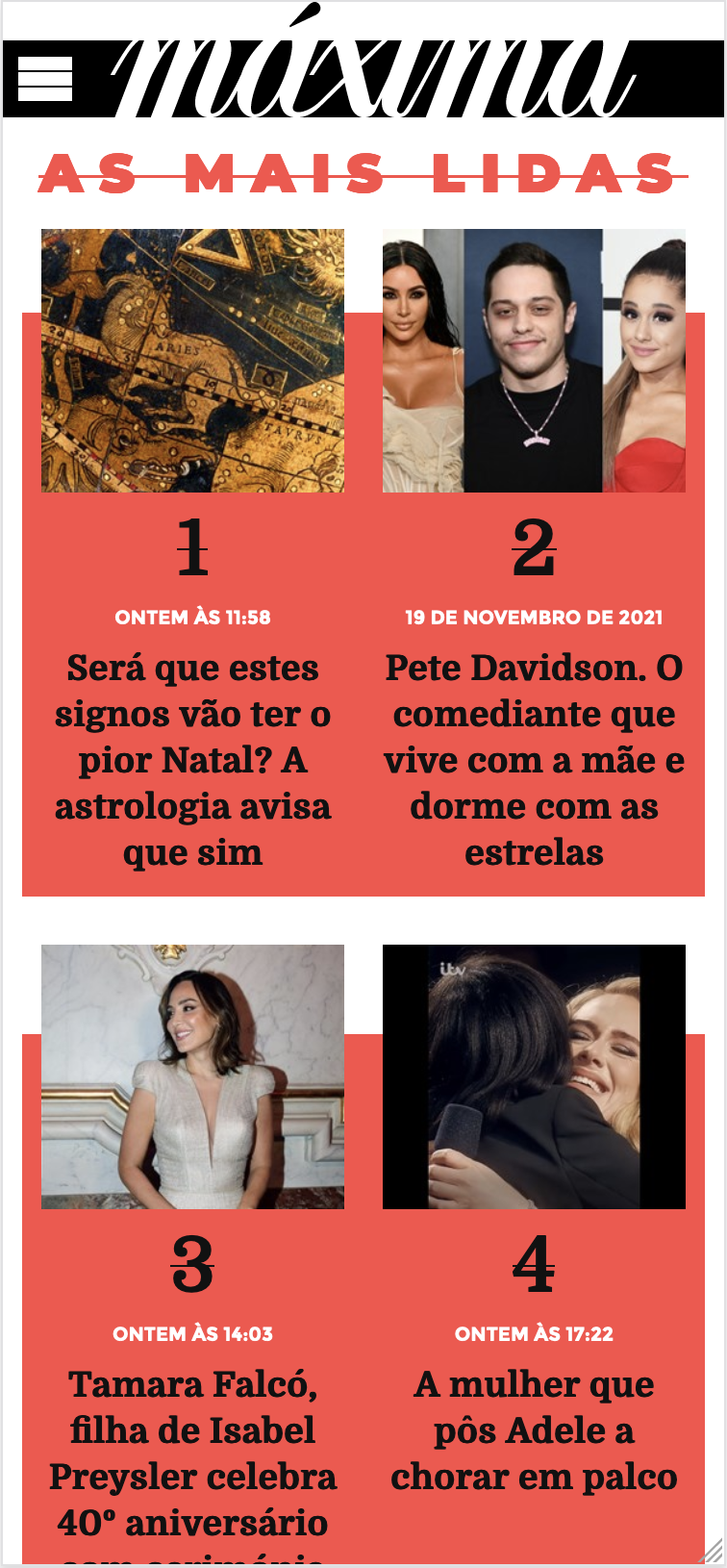
Task: Open the astrology Christmas article image
Action: coord(192,361)
